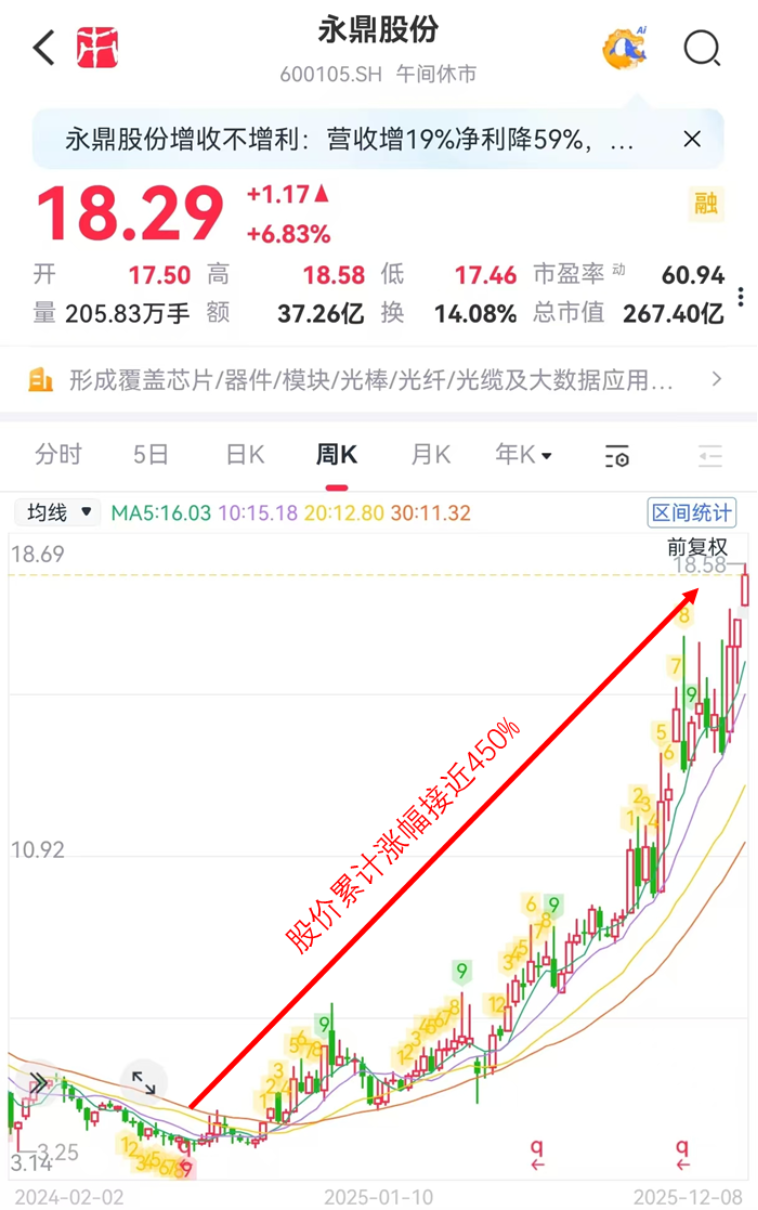Switch to the 5日 chart tab
The width and height of the screenshot is (758, 1210).
[x=151, y=455]
